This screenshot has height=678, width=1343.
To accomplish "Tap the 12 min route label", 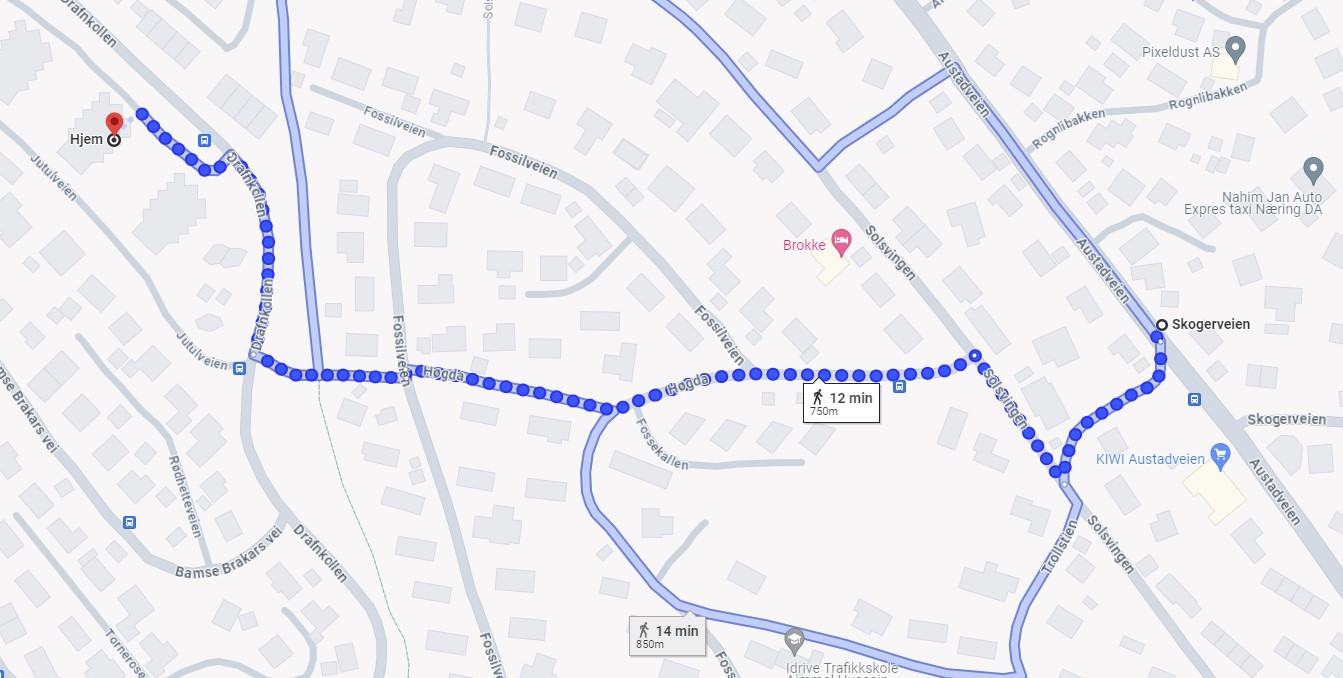I will click(841, 402).
